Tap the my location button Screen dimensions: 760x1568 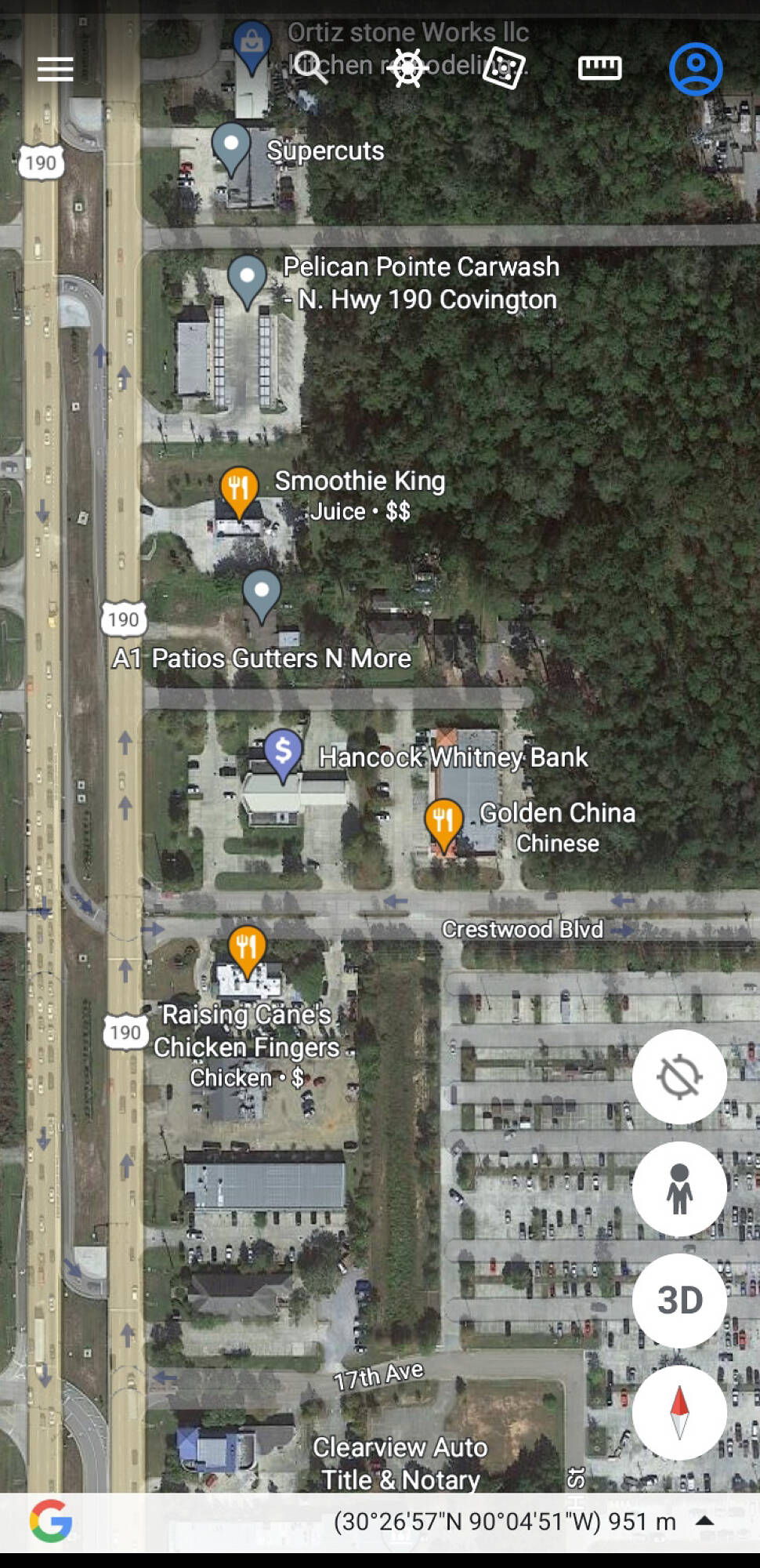click(679, 1076)
